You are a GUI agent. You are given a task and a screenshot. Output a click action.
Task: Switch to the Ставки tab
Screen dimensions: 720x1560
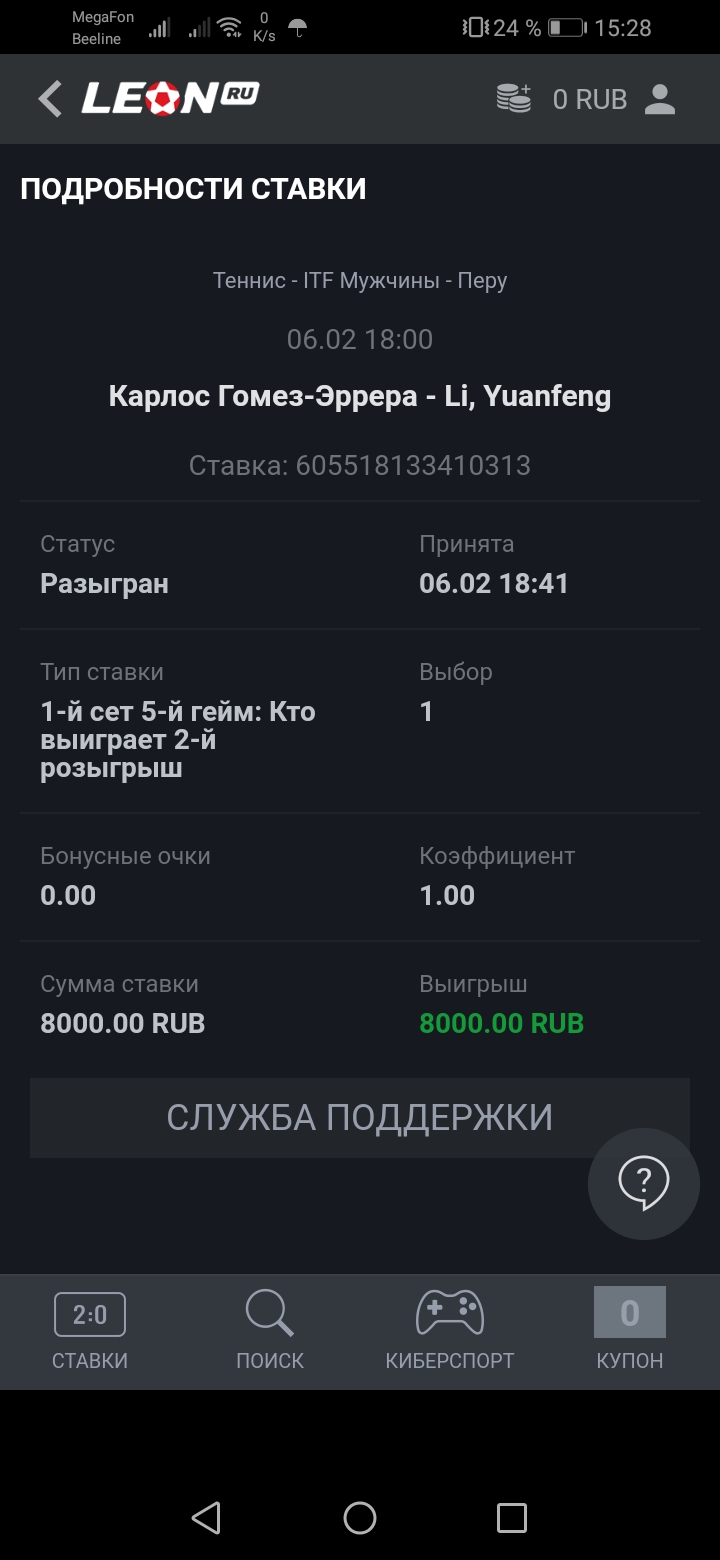pos(90,1331)
